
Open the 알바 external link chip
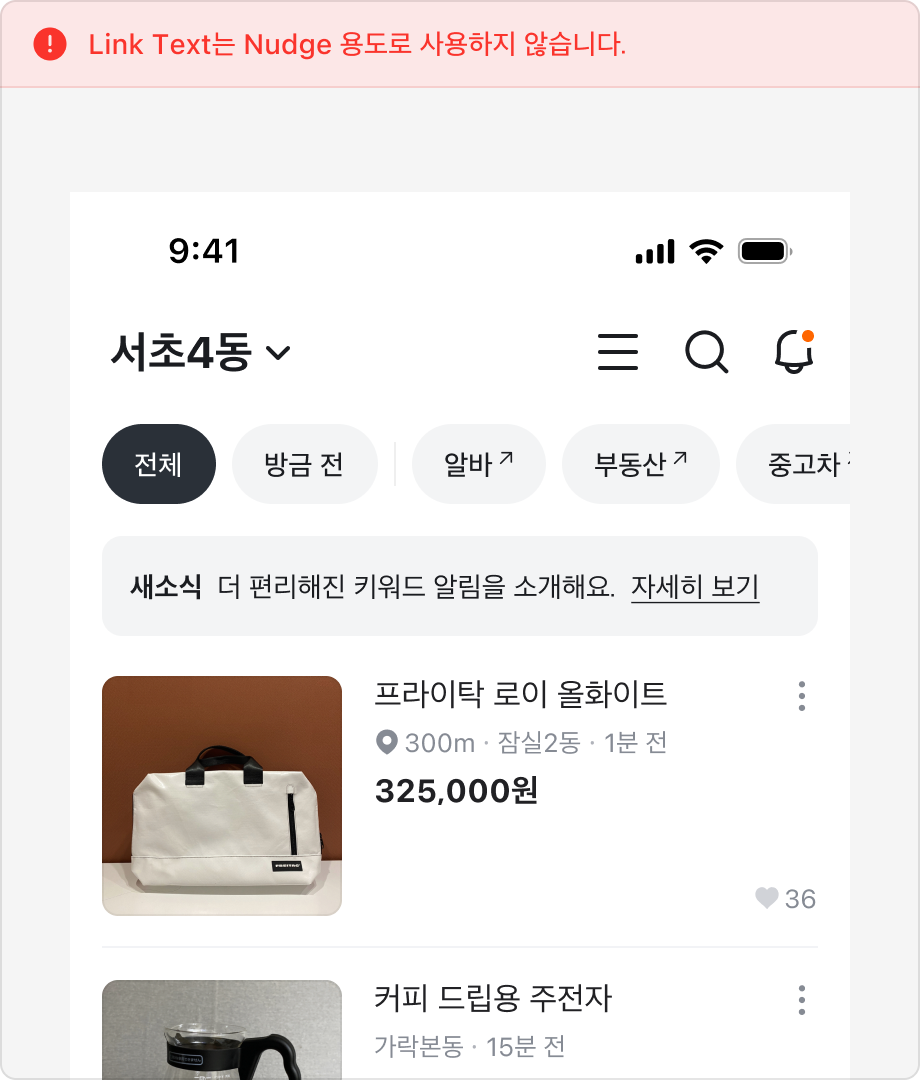(479, 464)
